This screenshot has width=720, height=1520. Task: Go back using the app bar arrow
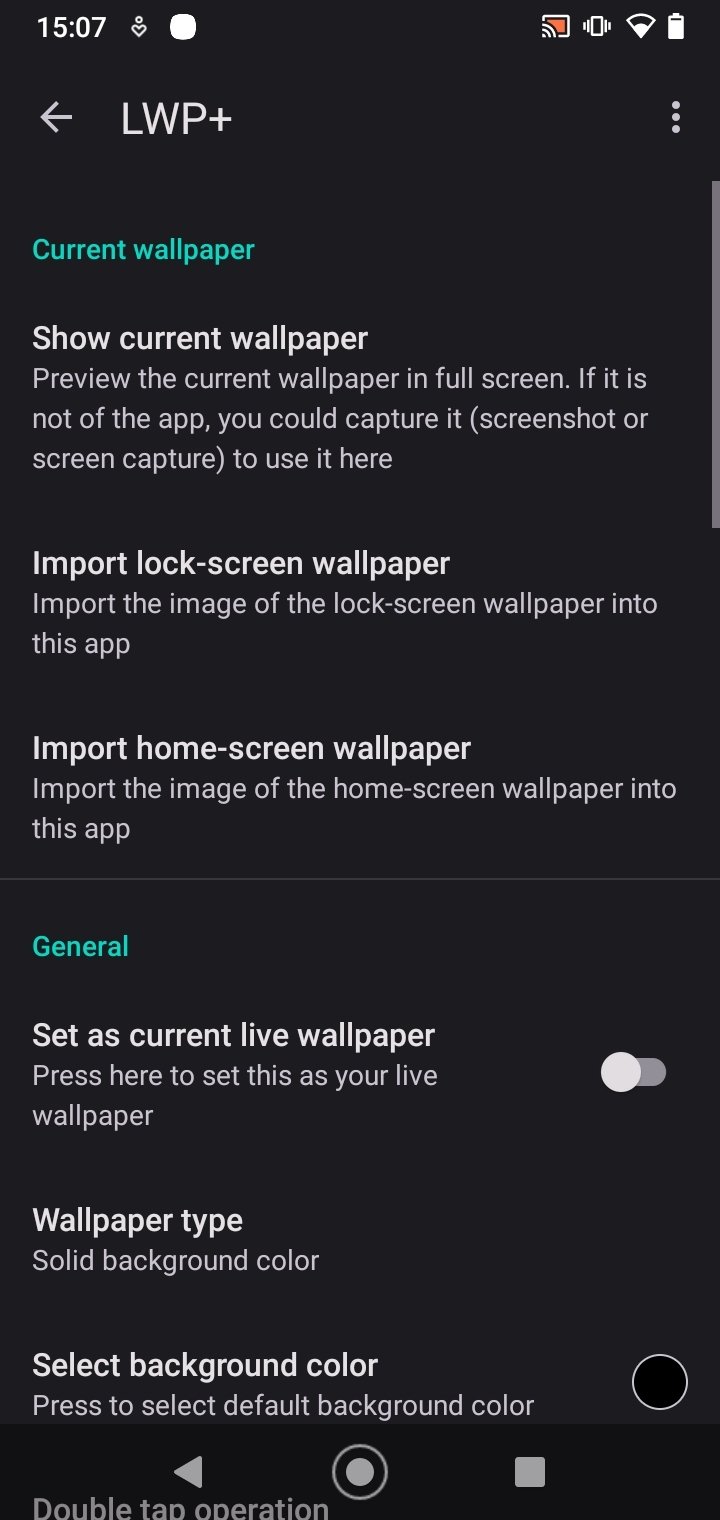pos(56,118)
